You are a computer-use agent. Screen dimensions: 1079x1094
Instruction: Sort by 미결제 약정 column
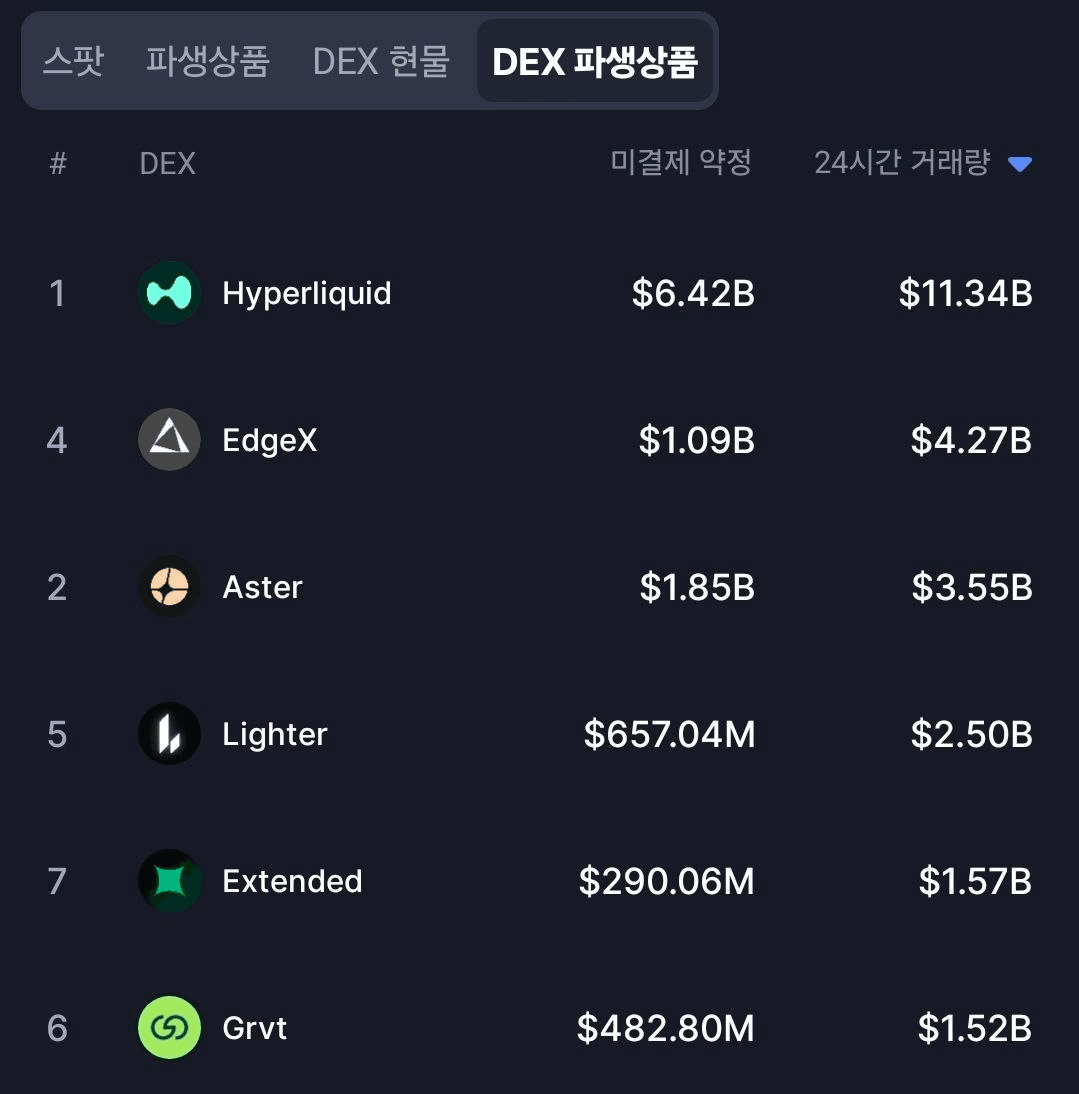[681, 163]
